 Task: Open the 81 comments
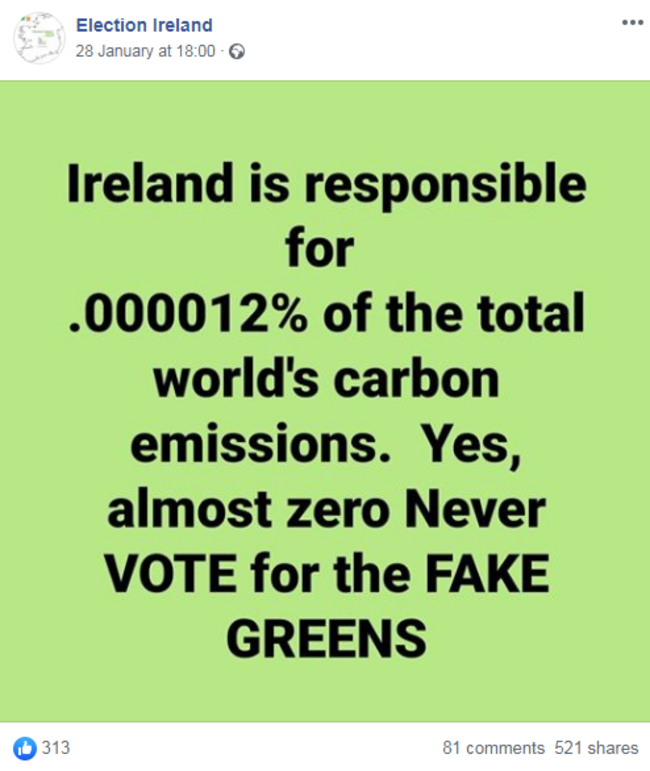(493, 748)
